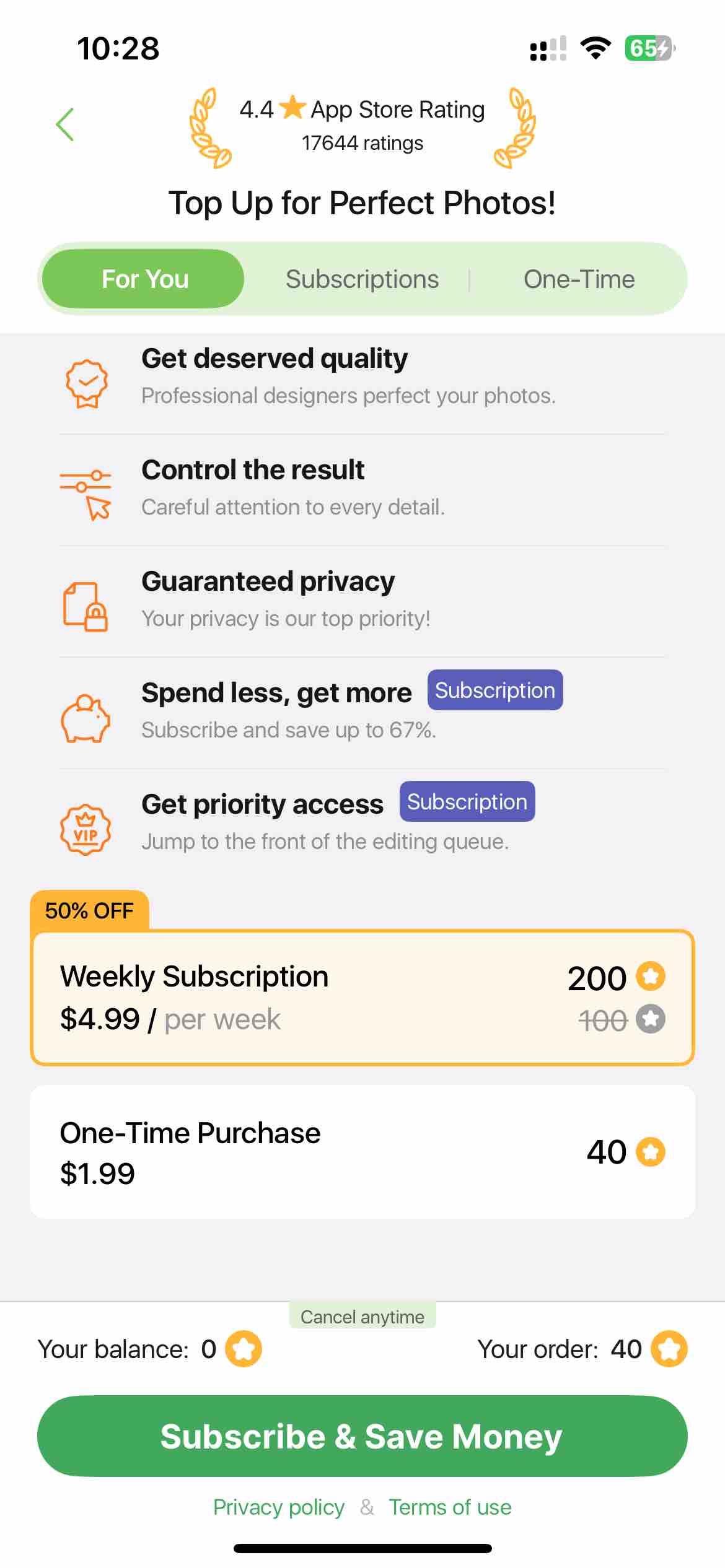This screenshot has width=725, height=1568.
Task: Choose the One-Time Purchase option
Action: (x=362, y=1152)
